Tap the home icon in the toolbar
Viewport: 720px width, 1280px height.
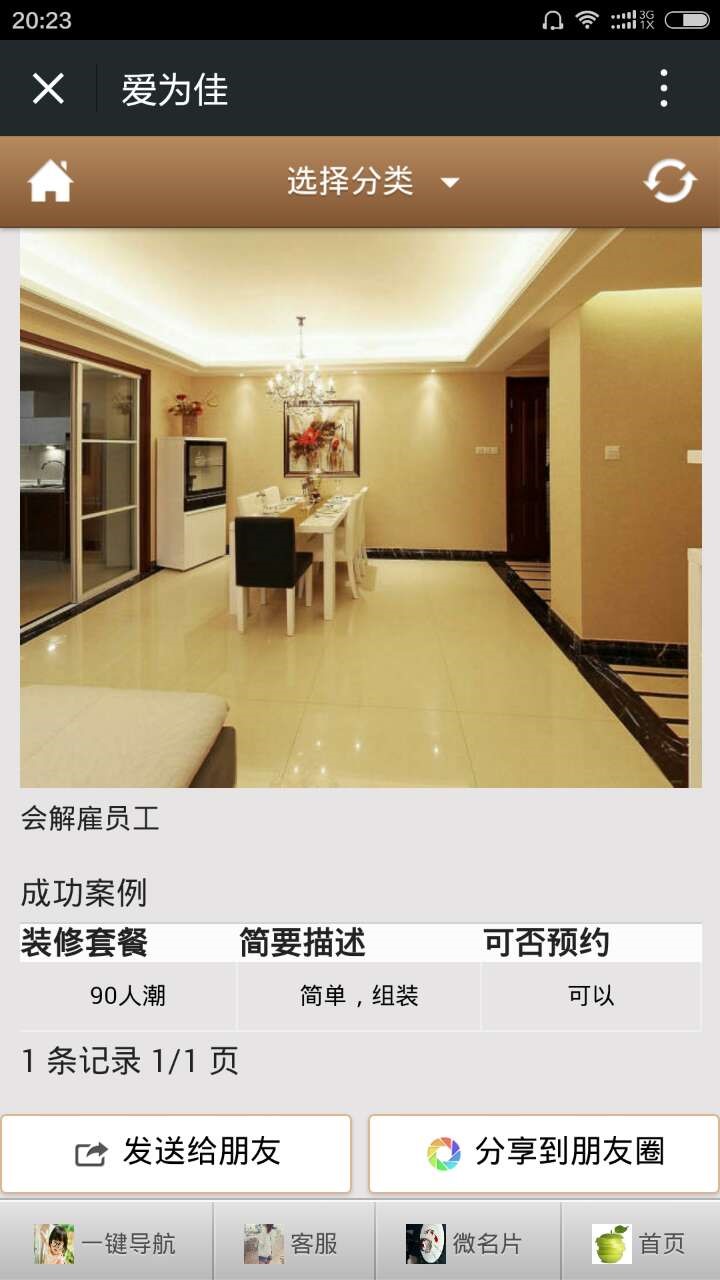coord(49,181)
